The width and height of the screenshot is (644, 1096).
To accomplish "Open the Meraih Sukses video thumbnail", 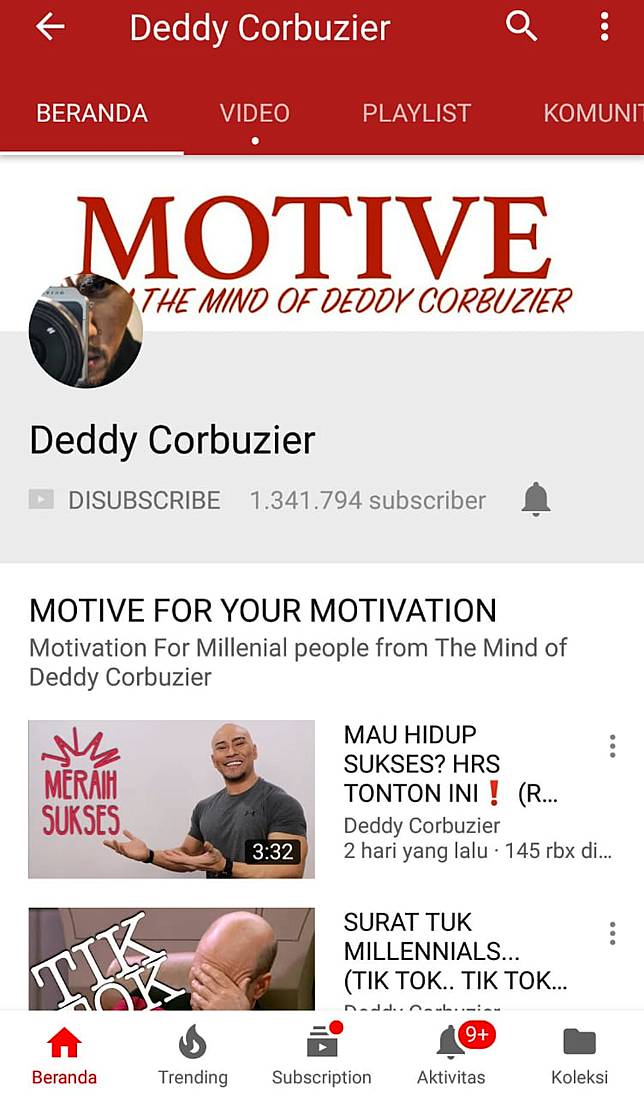I will [x=171, y=799].
